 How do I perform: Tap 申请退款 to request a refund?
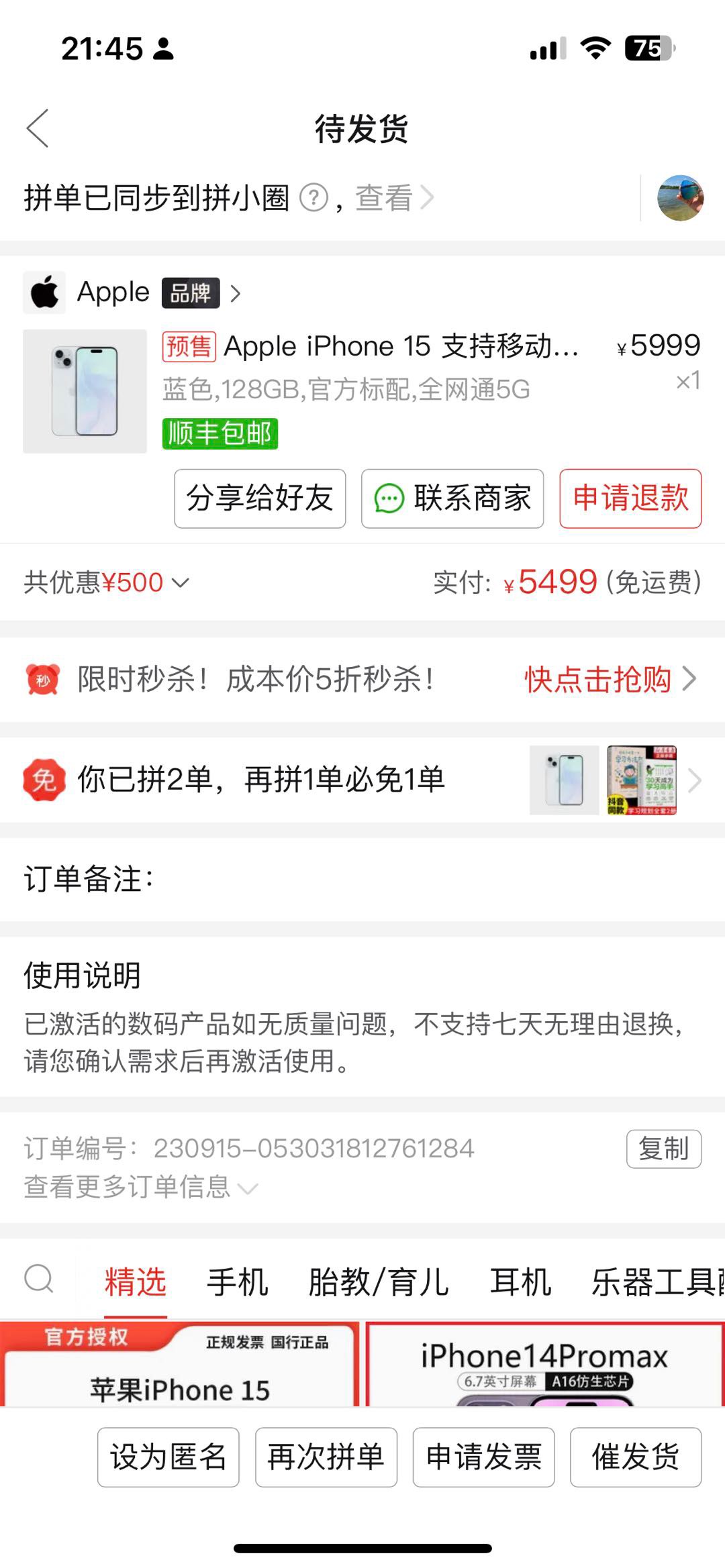630,499
